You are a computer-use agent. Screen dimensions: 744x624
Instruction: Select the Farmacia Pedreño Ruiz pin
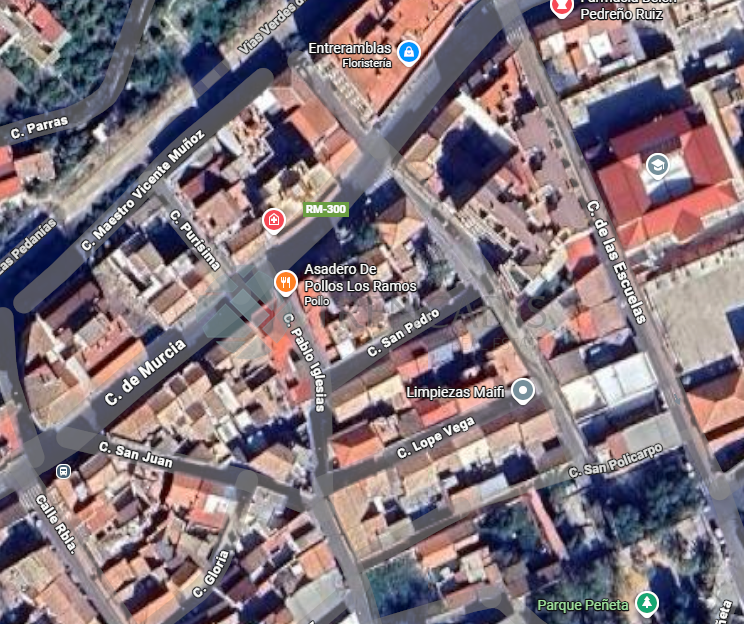[562, 7]
